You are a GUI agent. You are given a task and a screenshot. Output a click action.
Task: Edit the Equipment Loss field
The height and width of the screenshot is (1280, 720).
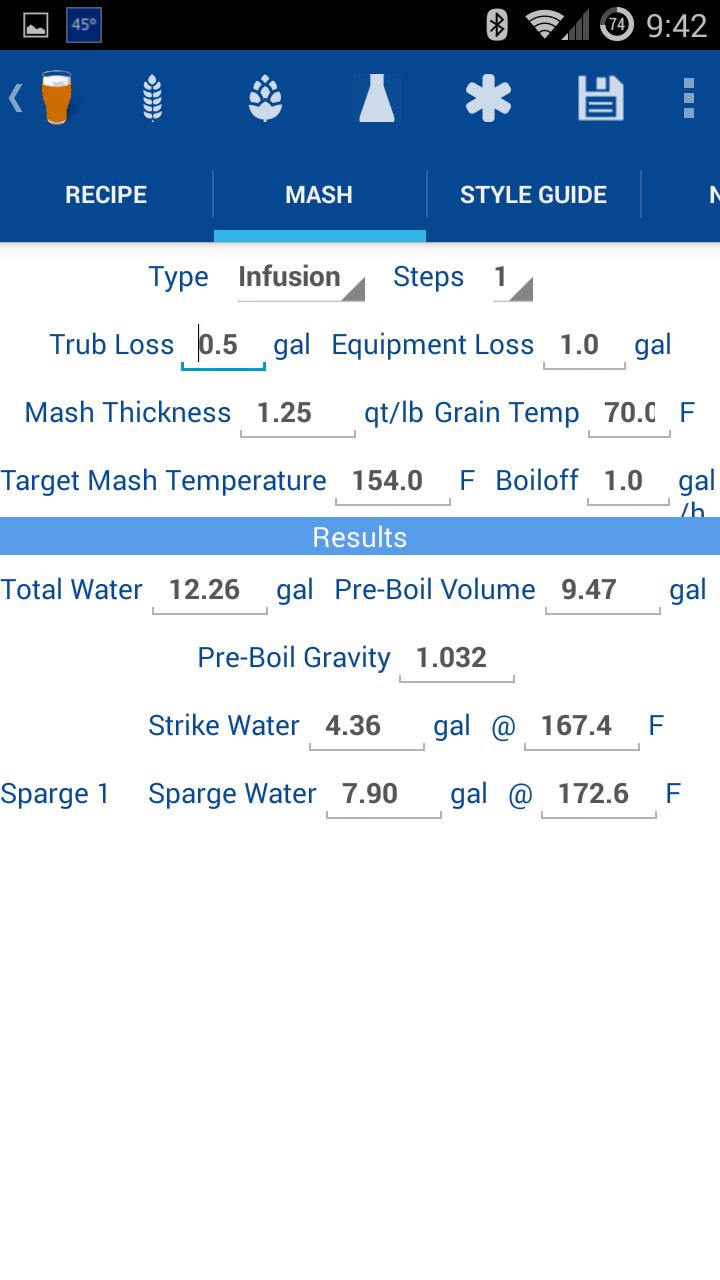click(584, 346)
